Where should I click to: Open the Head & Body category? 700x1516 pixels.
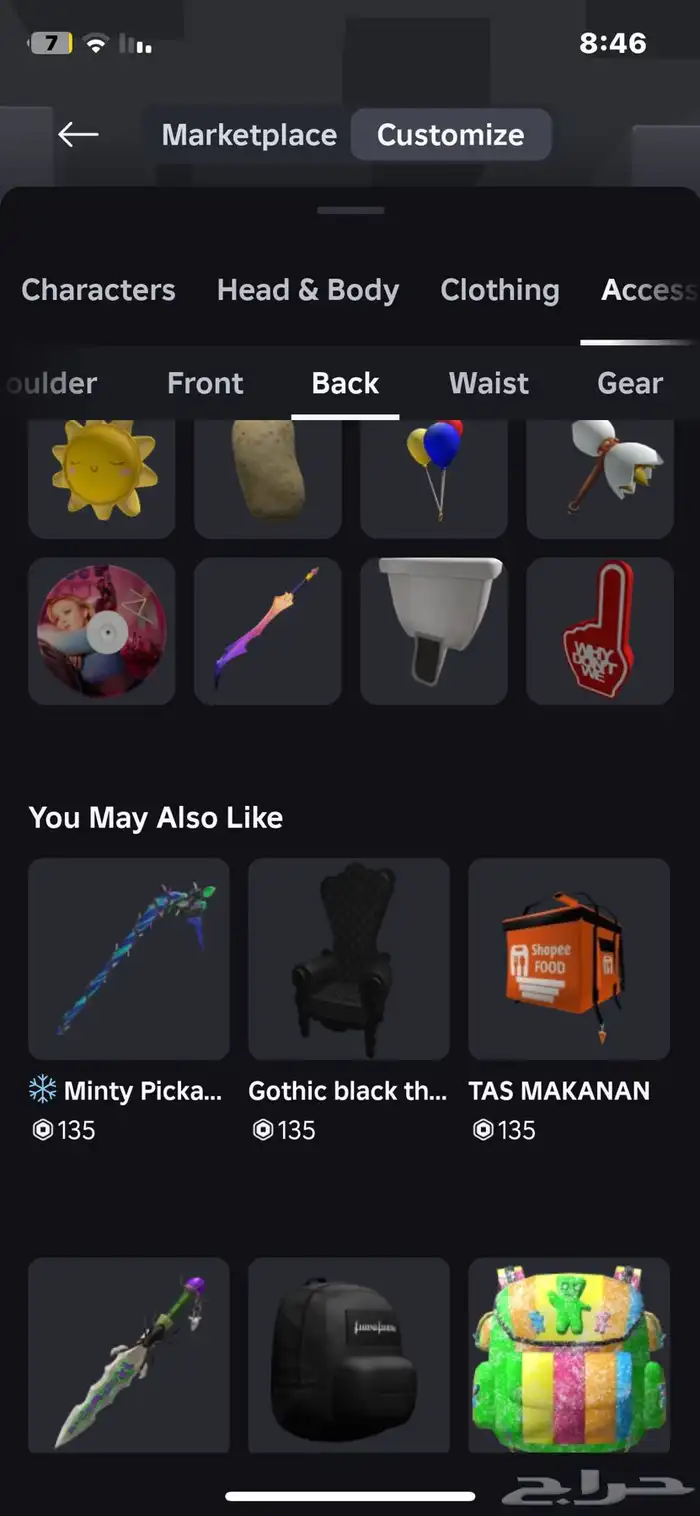[x=308, y=290]
